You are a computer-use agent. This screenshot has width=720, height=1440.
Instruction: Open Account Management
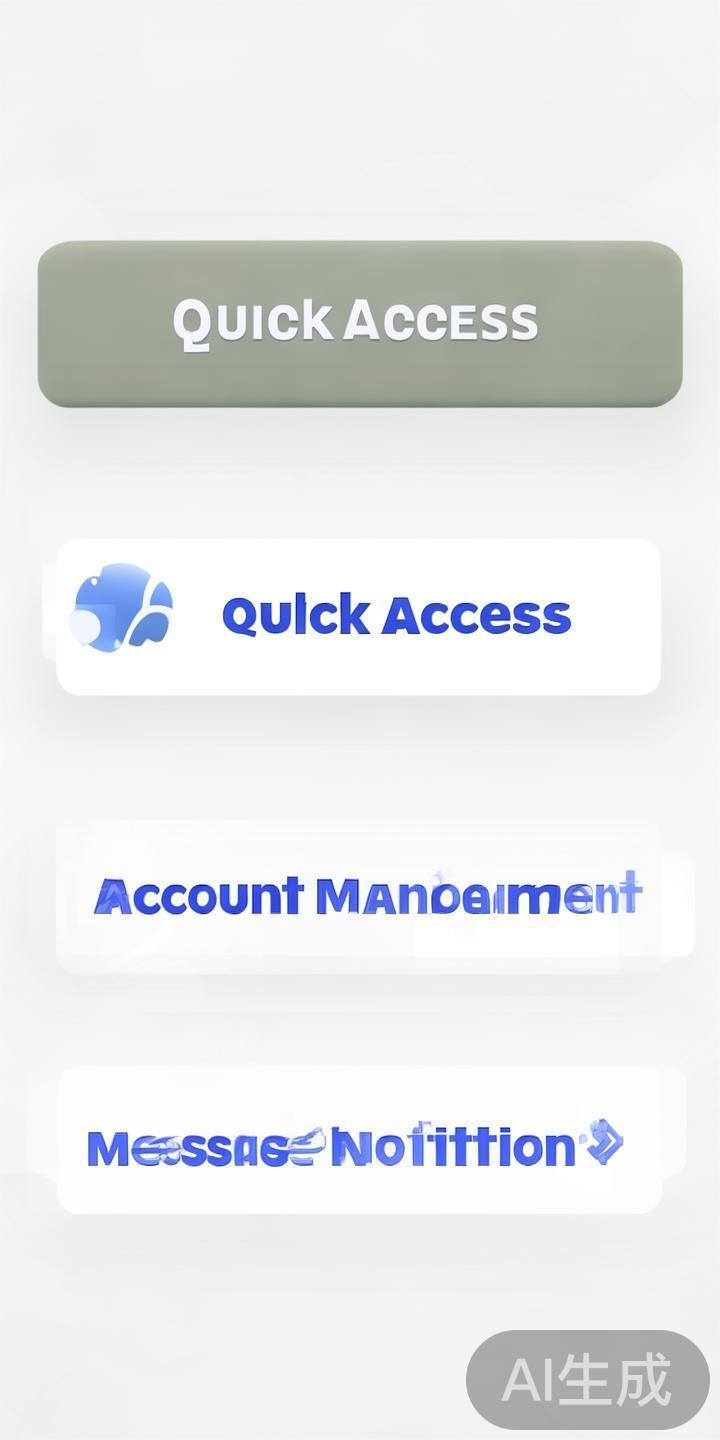pos(366,896)
